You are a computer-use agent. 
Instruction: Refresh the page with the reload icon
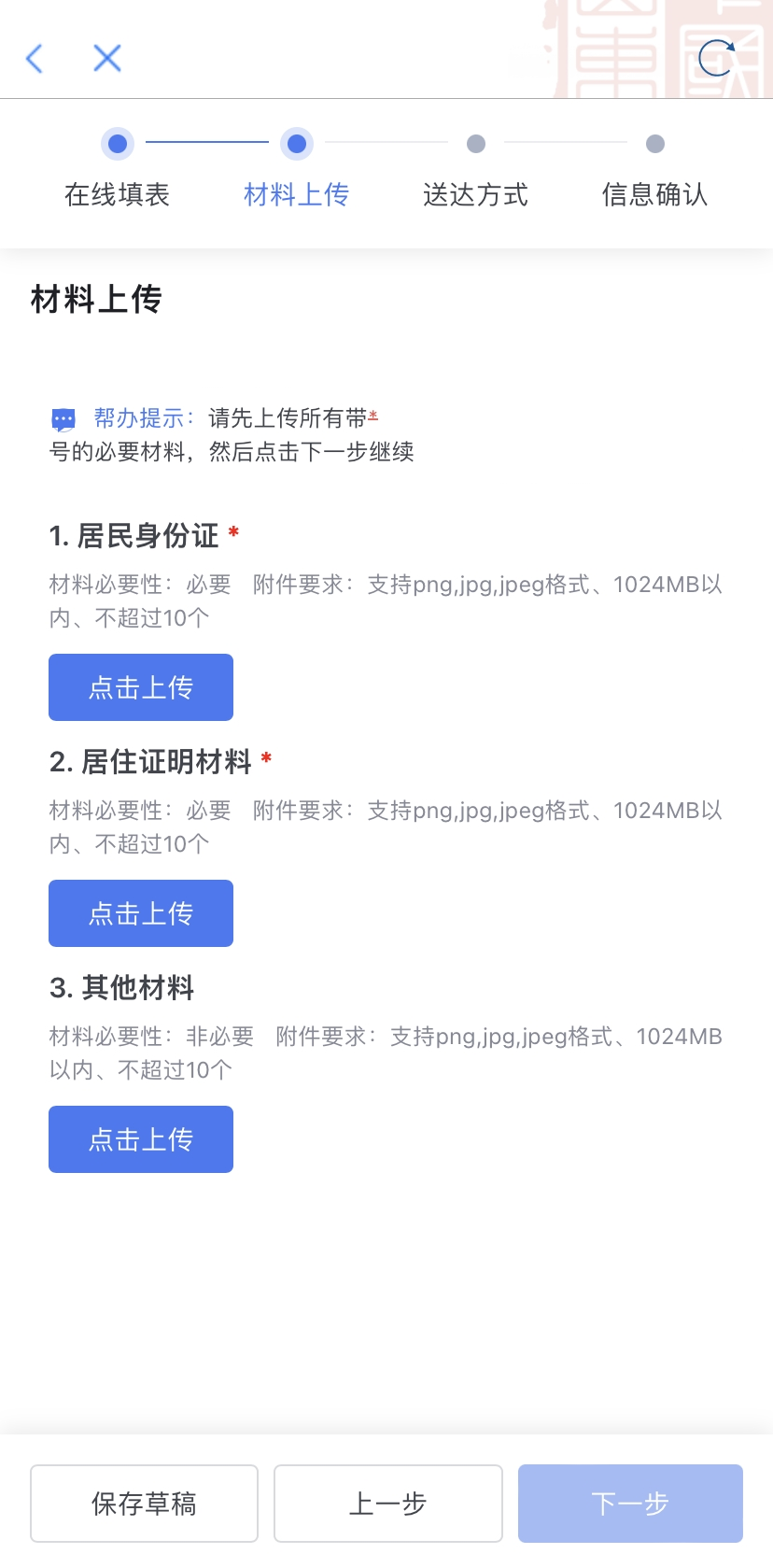(716, 59)
